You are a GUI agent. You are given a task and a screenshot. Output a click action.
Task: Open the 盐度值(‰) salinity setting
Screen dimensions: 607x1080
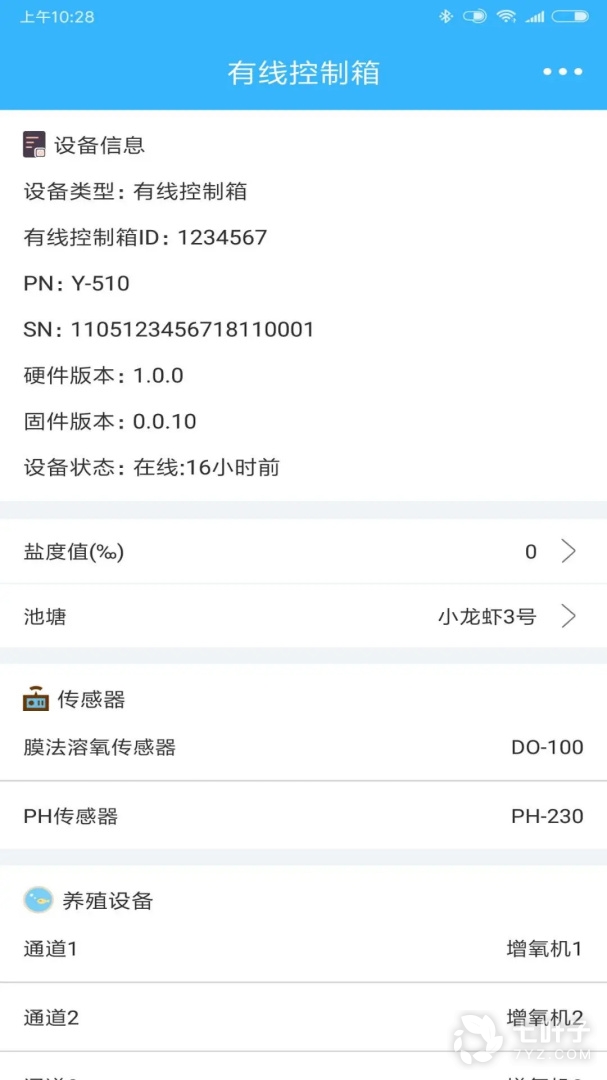303,552
